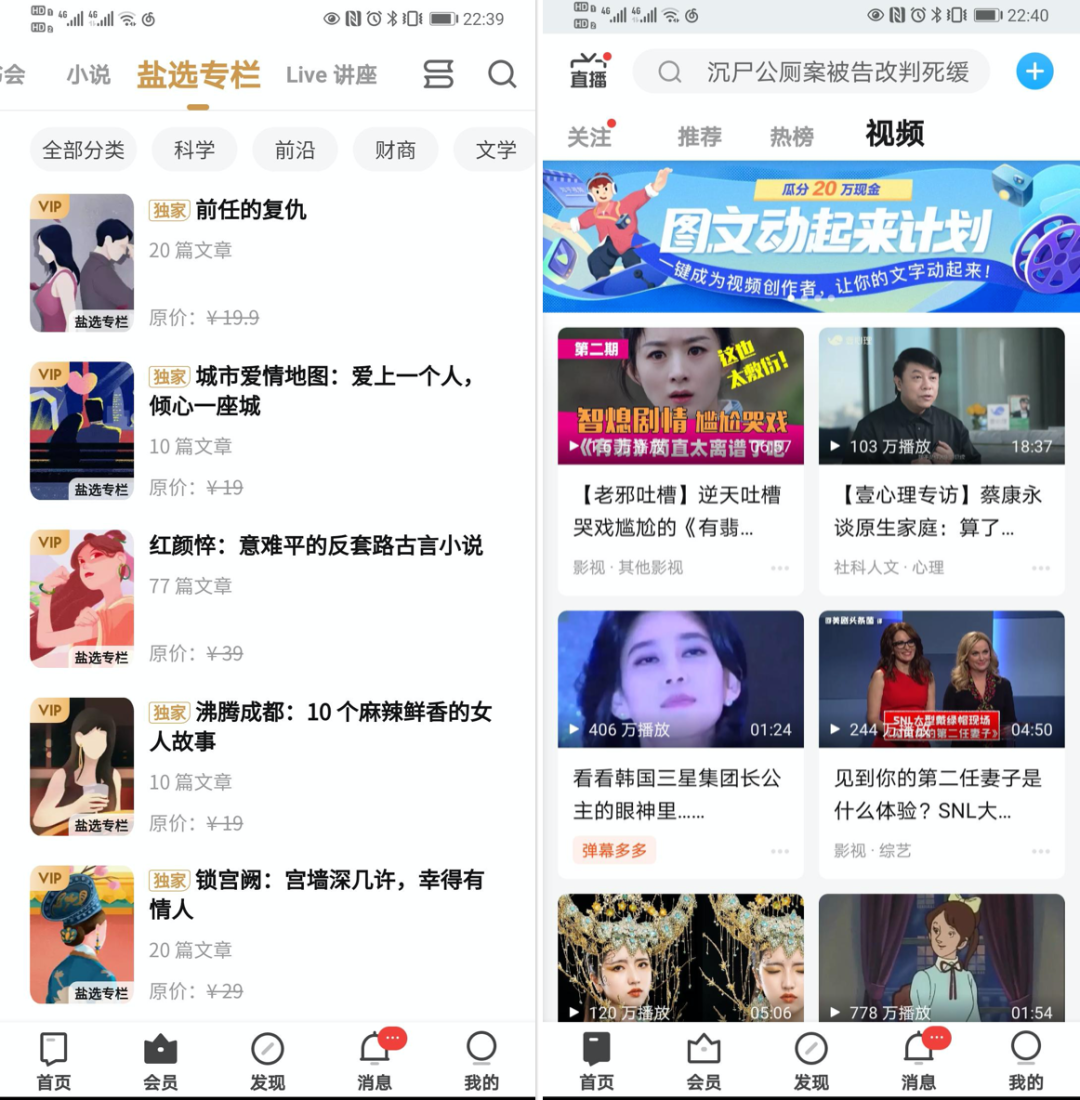
Task: Switch to the 小说 tab
Action: click(88, 75)
